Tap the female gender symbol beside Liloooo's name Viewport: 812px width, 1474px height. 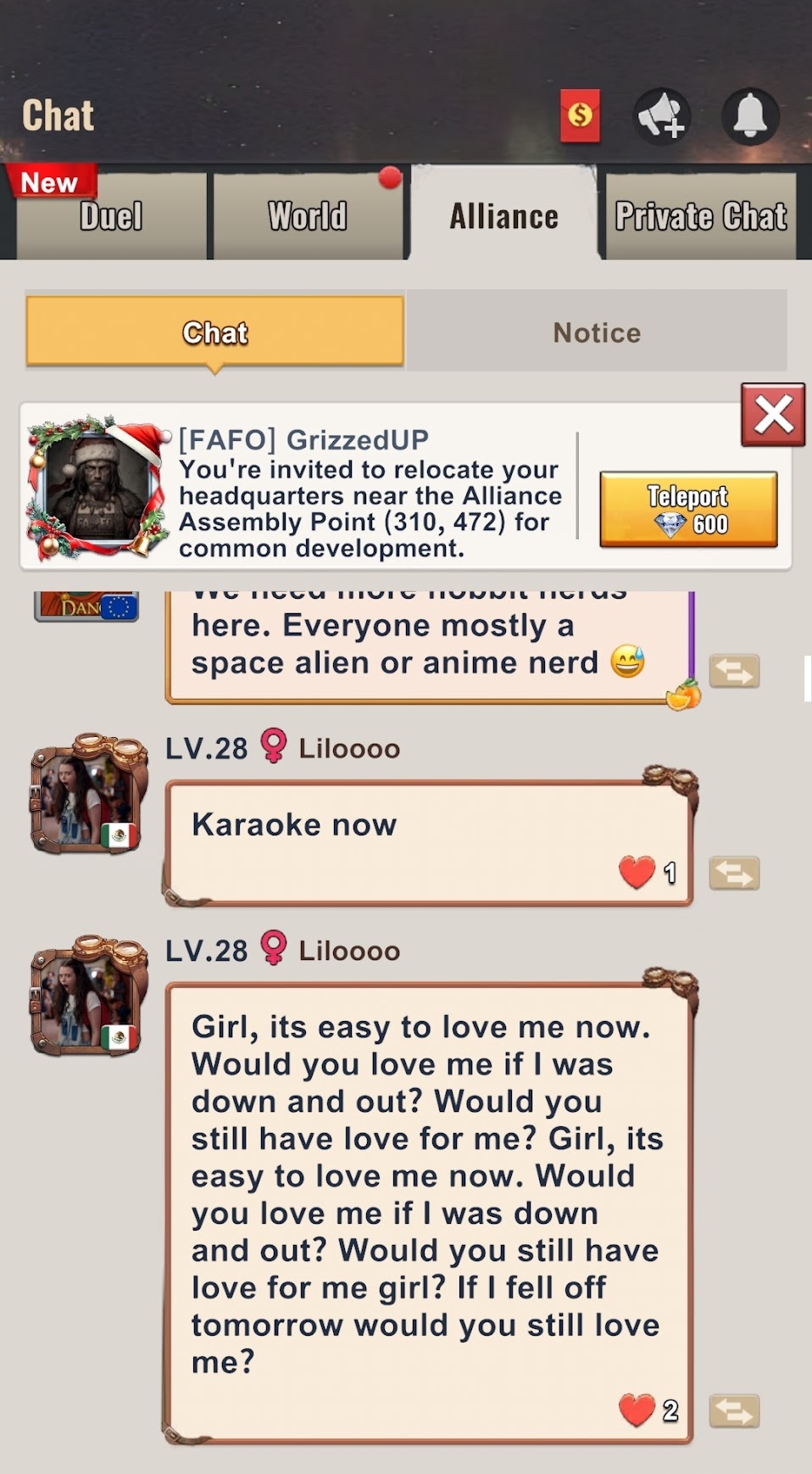click(274, 747)
